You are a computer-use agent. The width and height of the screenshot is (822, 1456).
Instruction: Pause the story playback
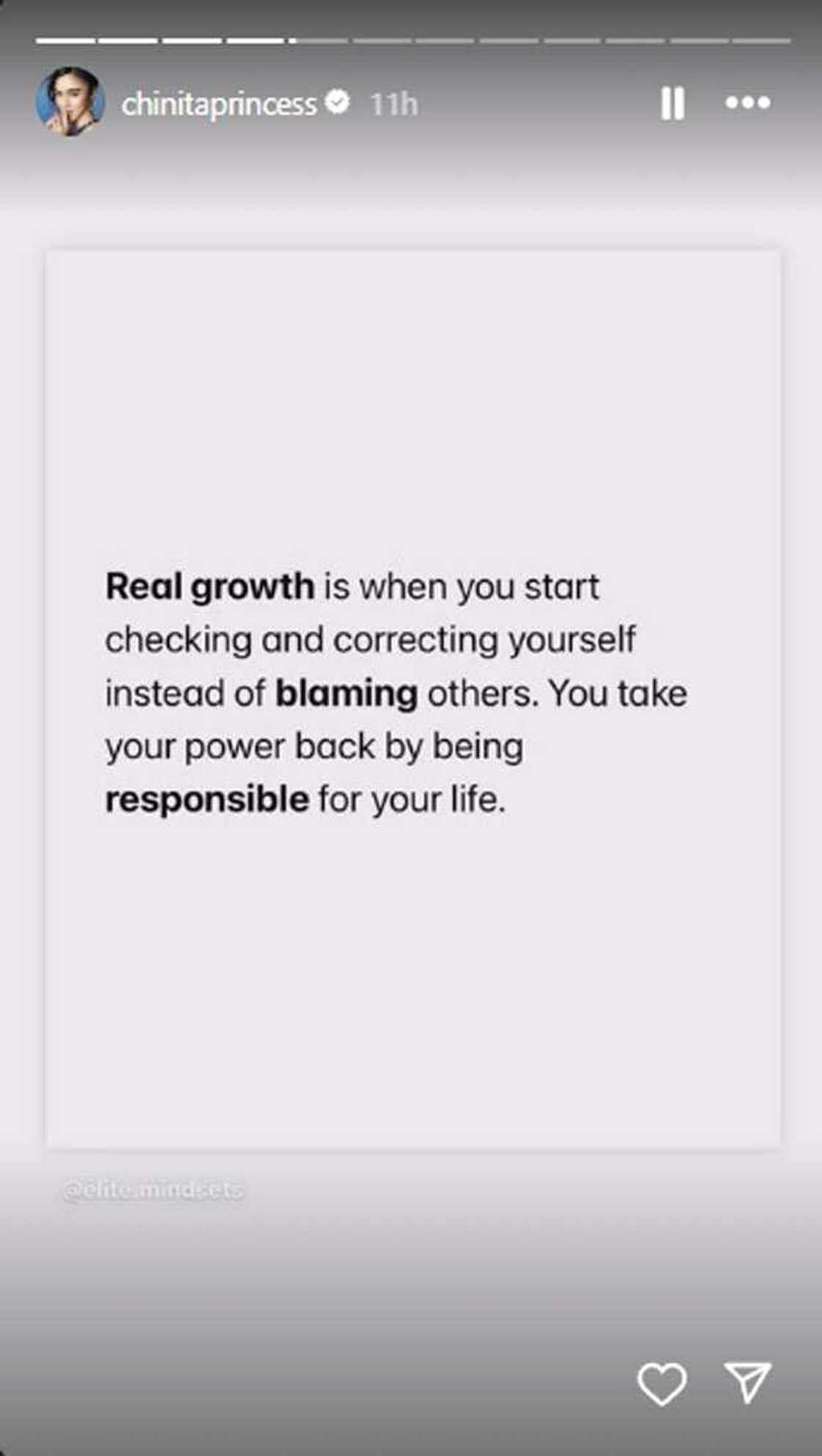[x=672, y=104]
